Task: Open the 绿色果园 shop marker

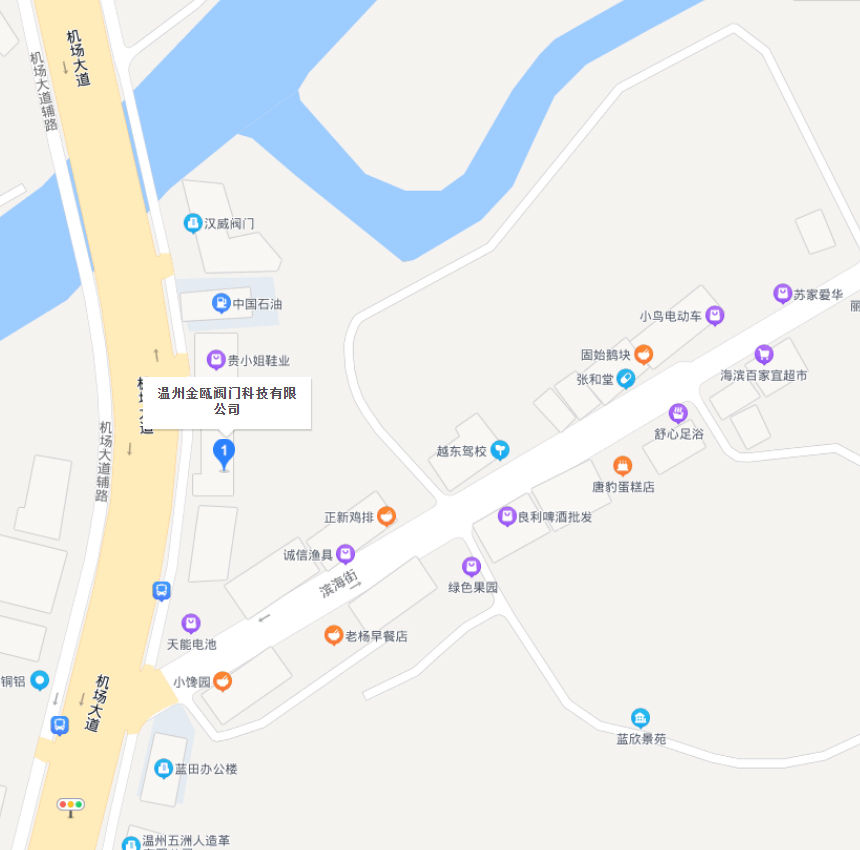Action: 471,567
